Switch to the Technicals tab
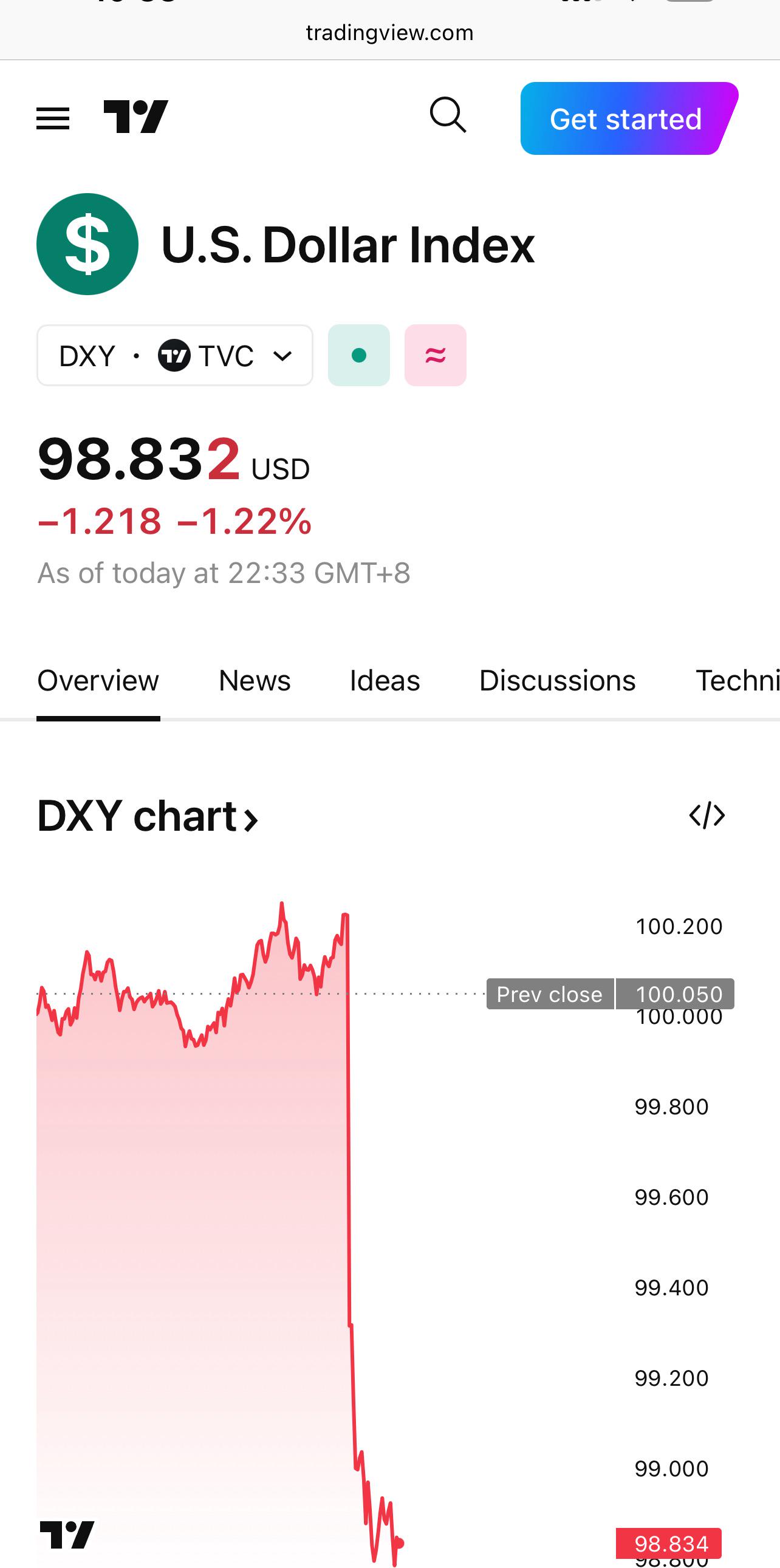The height and width of the screenshot is (1568, 780). (737, 681)
